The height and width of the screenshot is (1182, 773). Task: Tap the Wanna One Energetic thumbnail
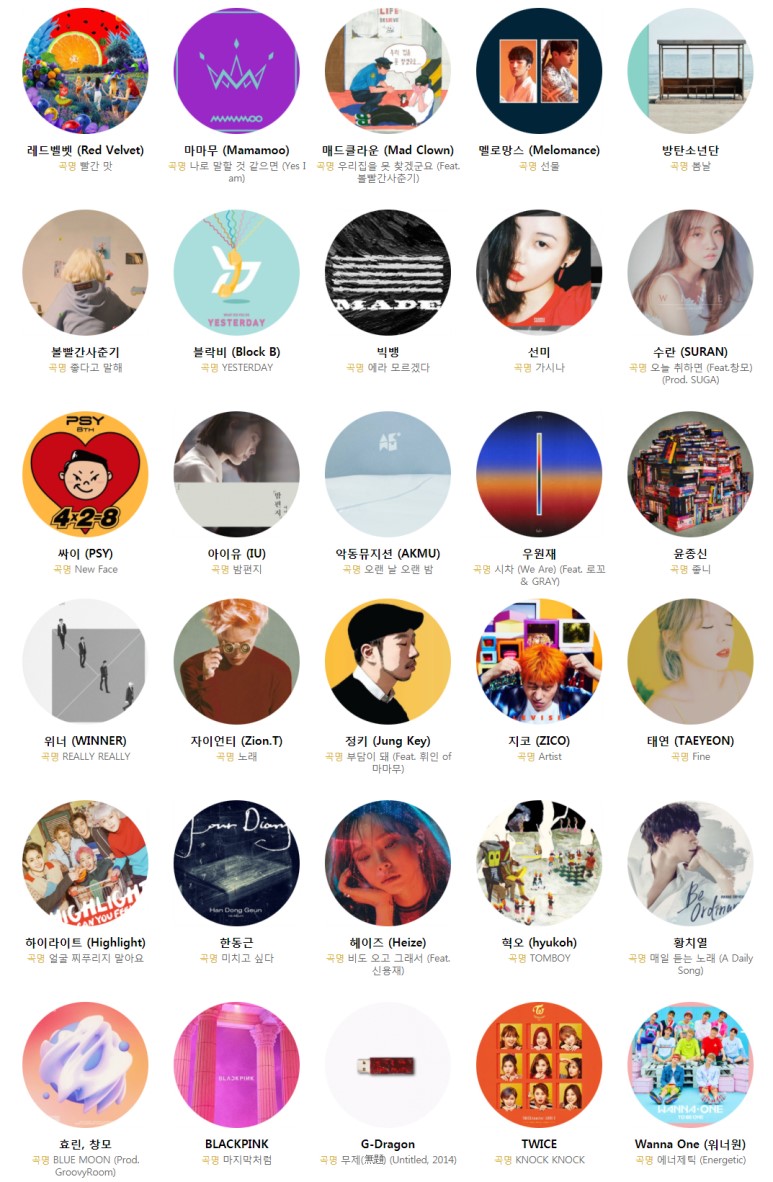[x=690, y=1066]
